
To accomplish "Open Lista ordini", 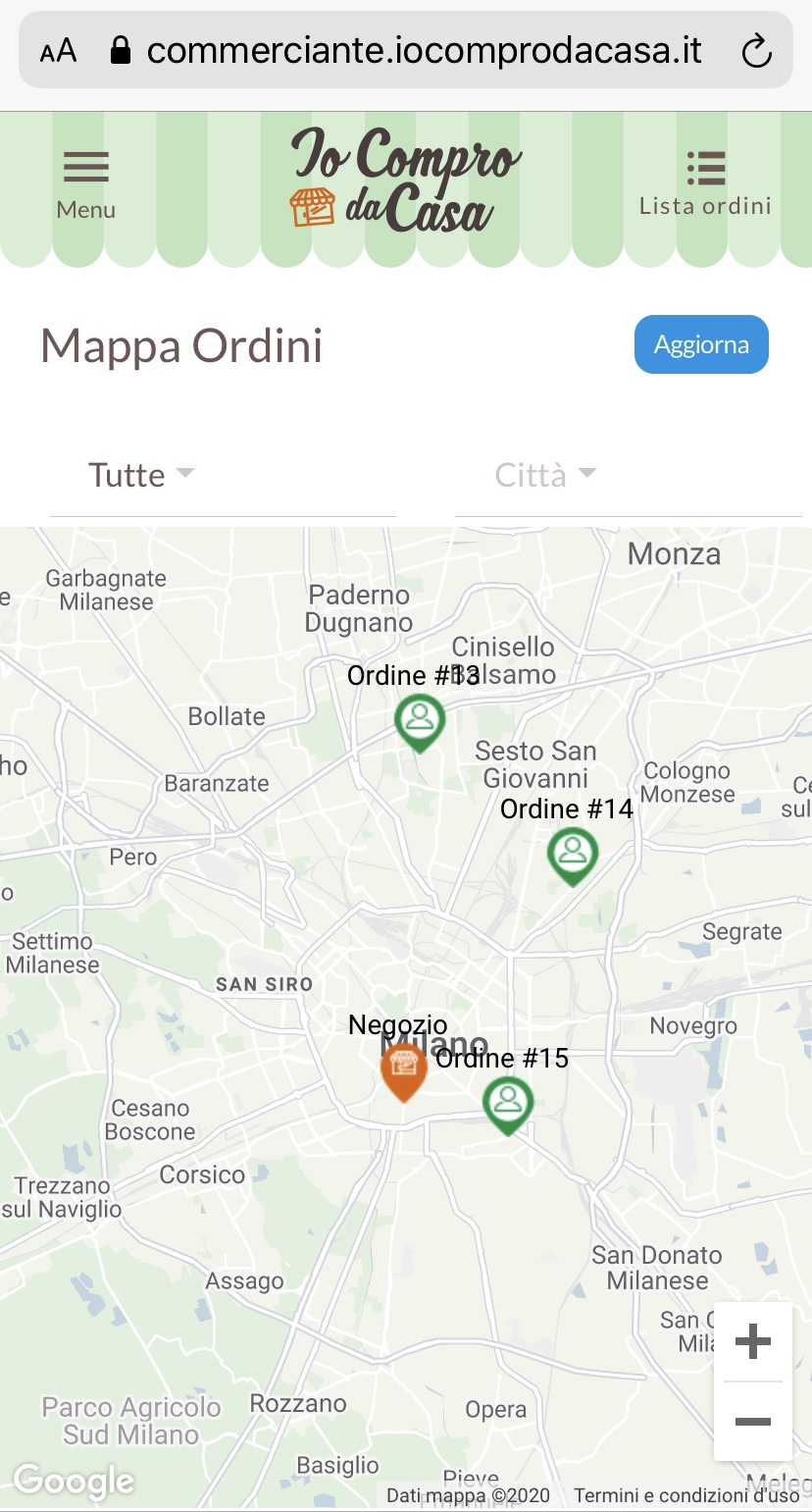I will (705, 183).
